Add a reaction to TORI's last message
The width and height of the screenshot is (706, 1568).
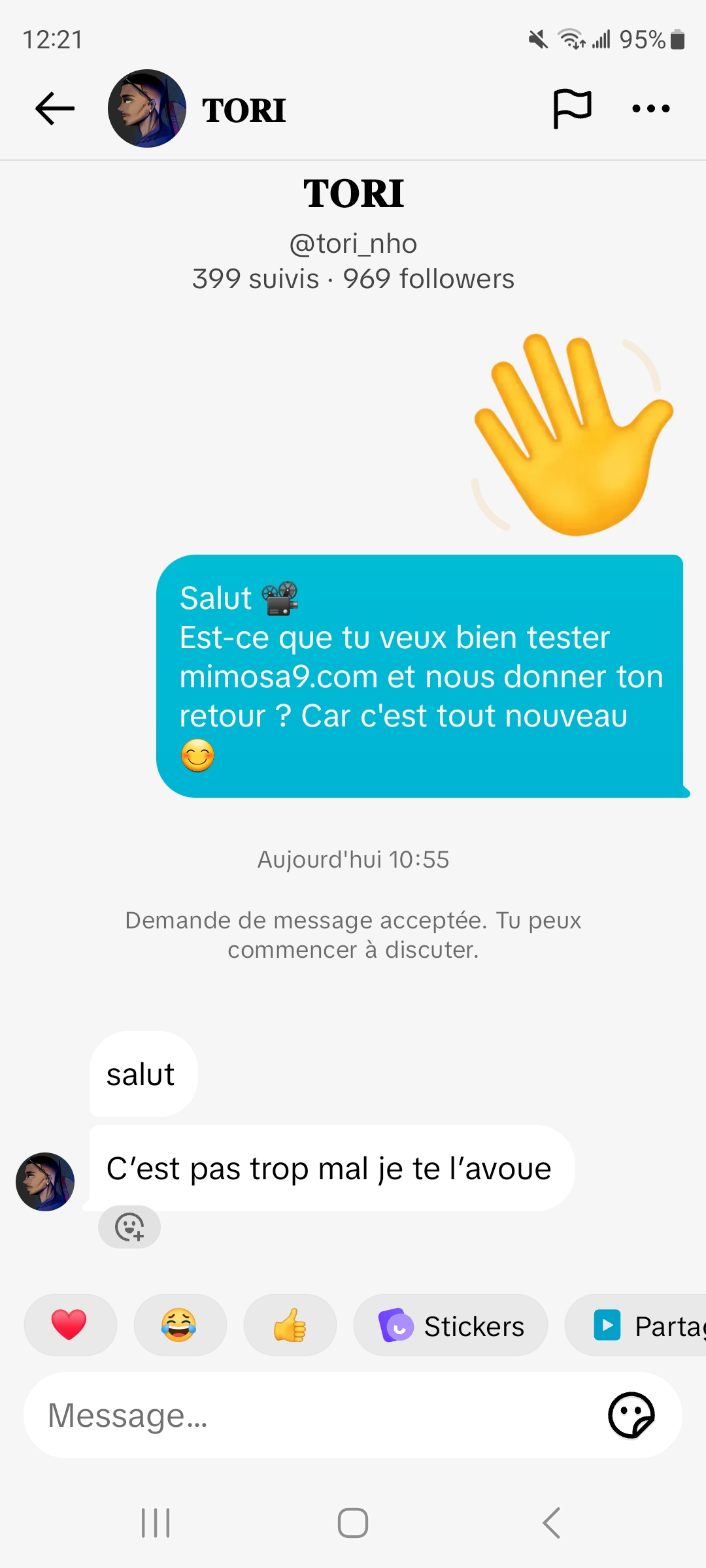point(129,1227)
